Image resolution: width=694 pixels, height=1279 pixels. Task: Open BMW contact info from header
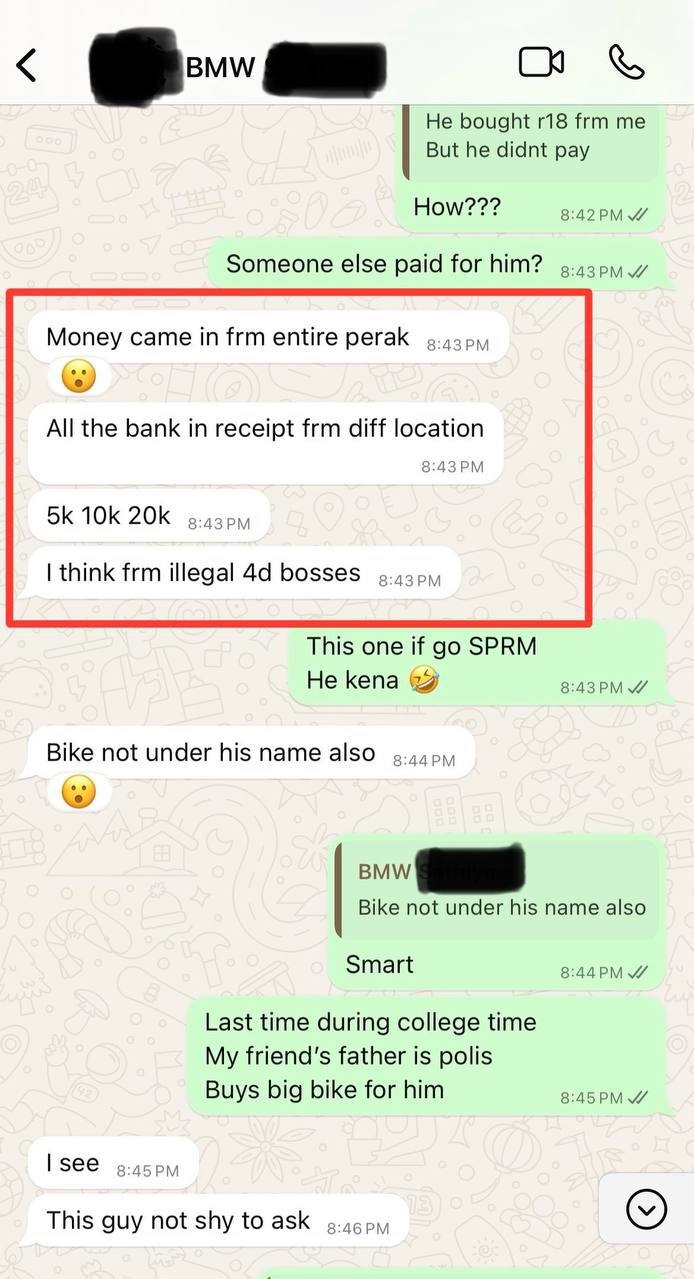[x=235, y=67]
